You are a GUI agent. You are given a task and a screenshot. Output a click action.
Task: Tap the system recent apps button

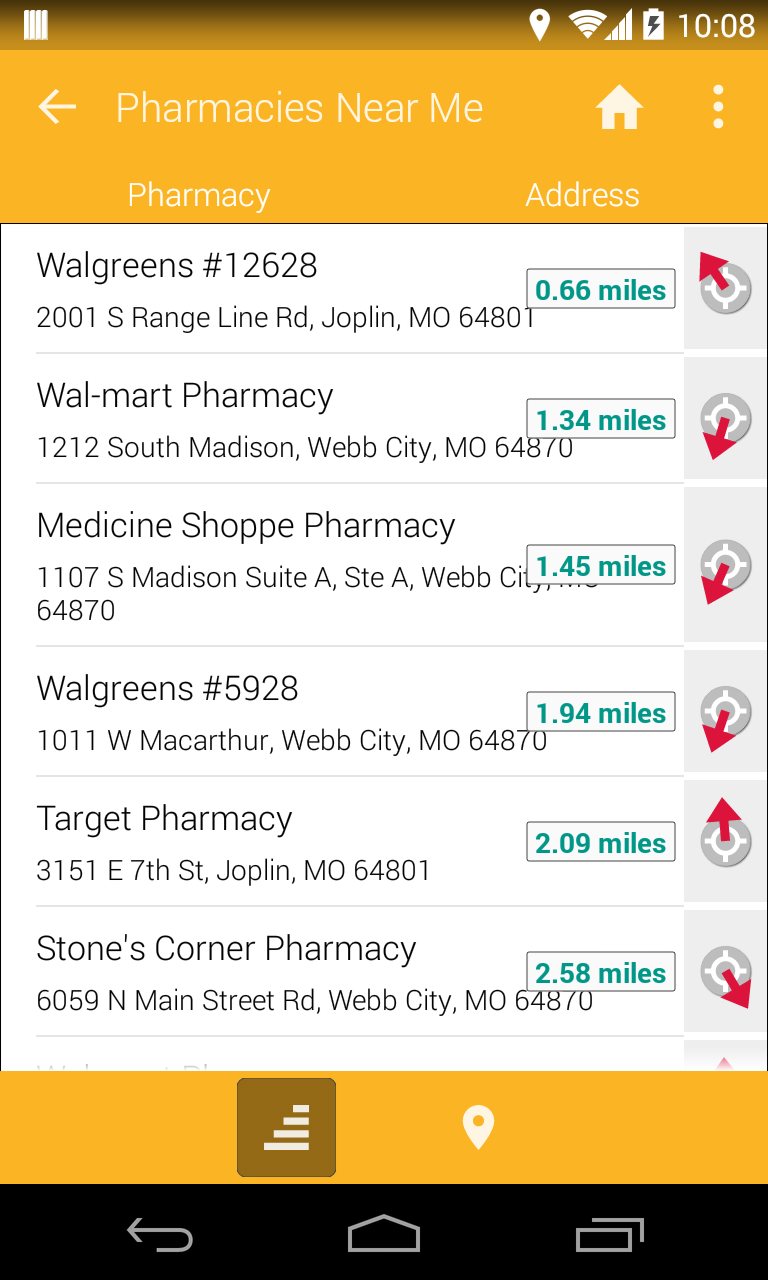[610, 1235]
